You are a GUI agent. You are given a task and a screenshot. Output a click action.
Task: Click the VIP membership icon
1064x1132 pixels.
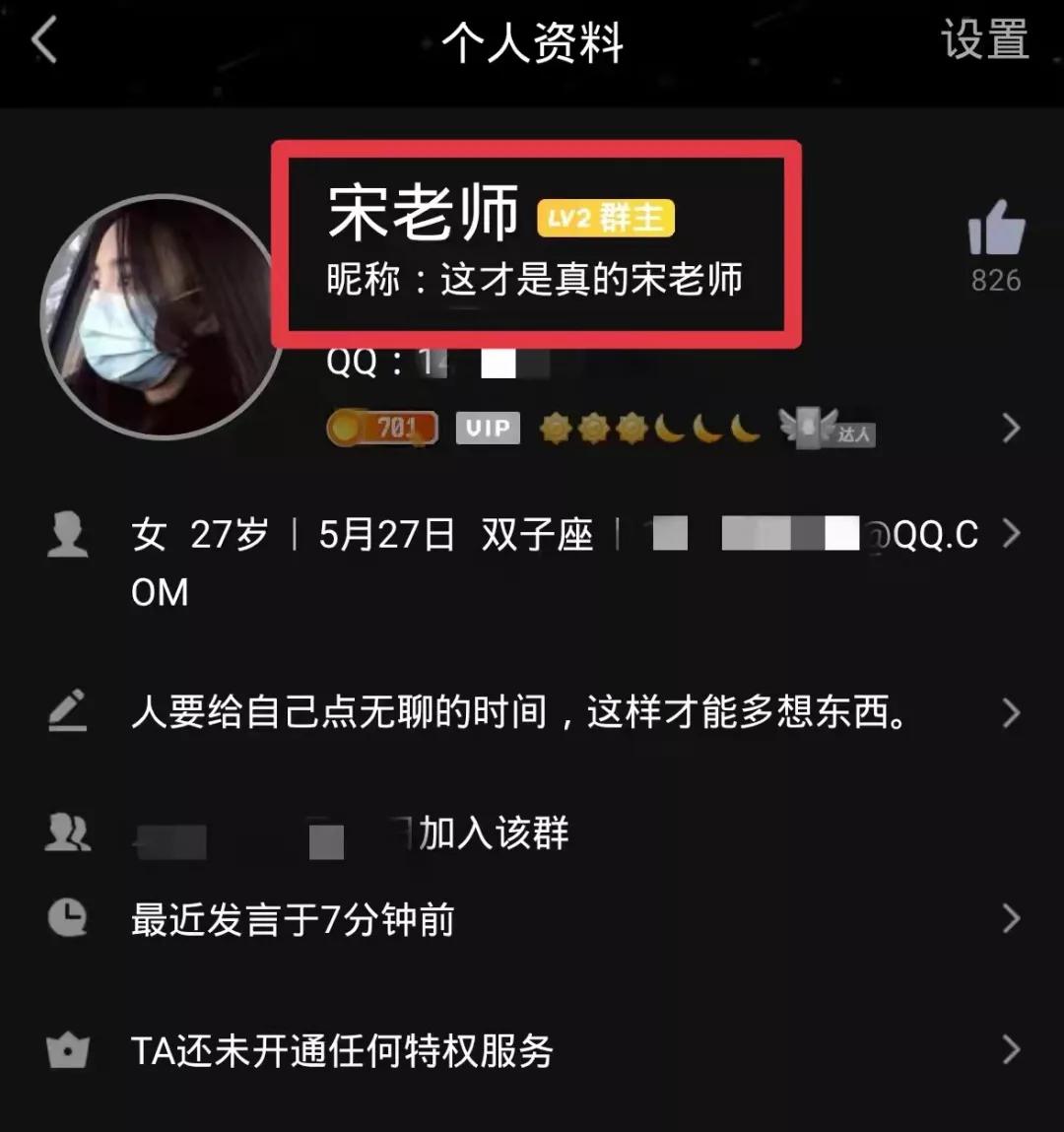[487, 428]
